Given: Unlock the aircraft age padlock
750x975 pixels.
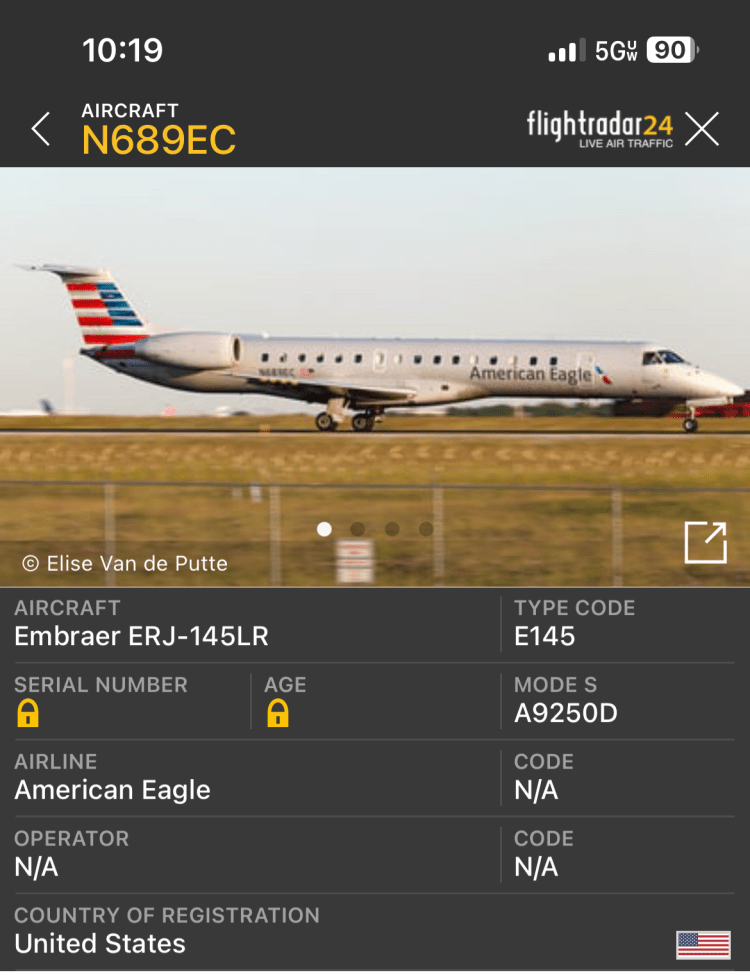Looking at the screenshot, I should coord(277,714).
